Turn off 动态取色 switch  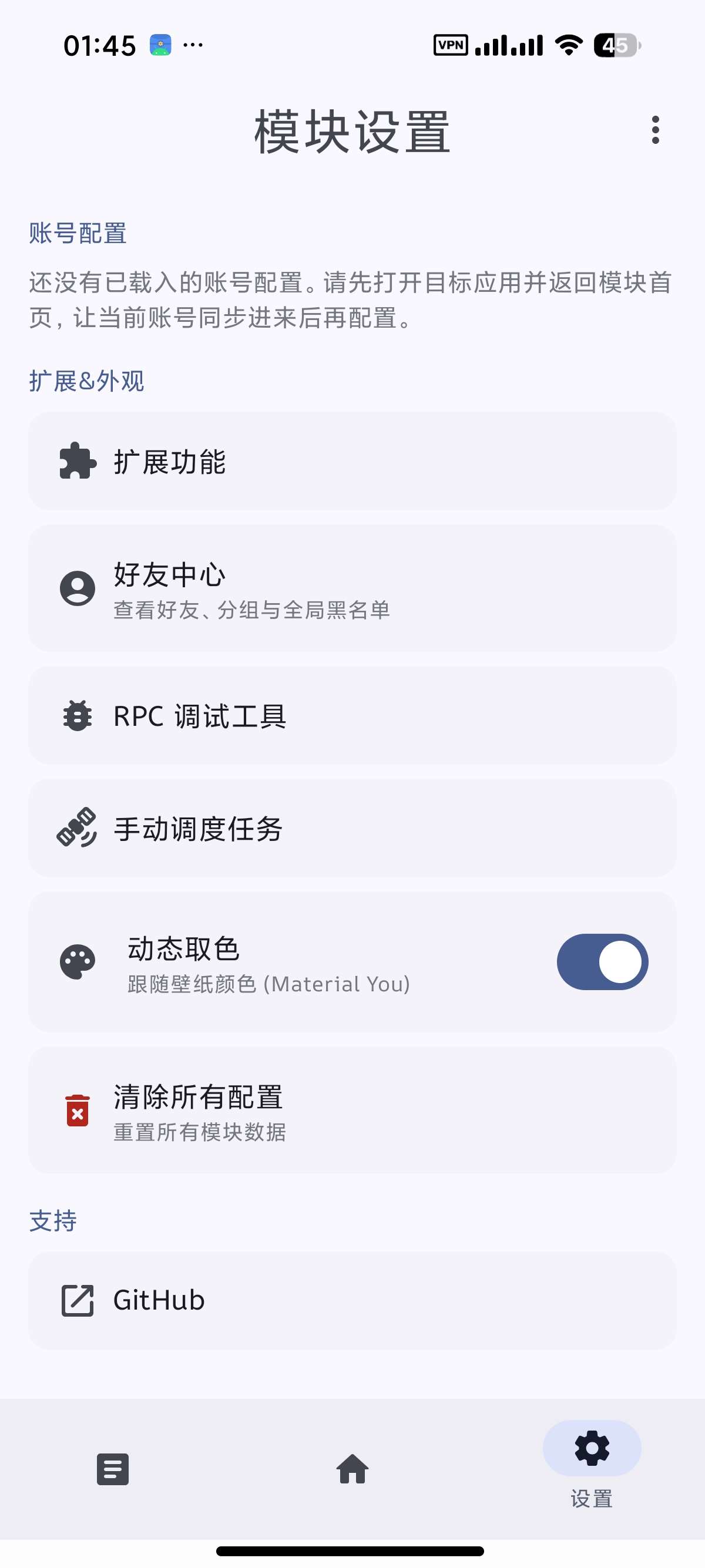coord(602,962)
